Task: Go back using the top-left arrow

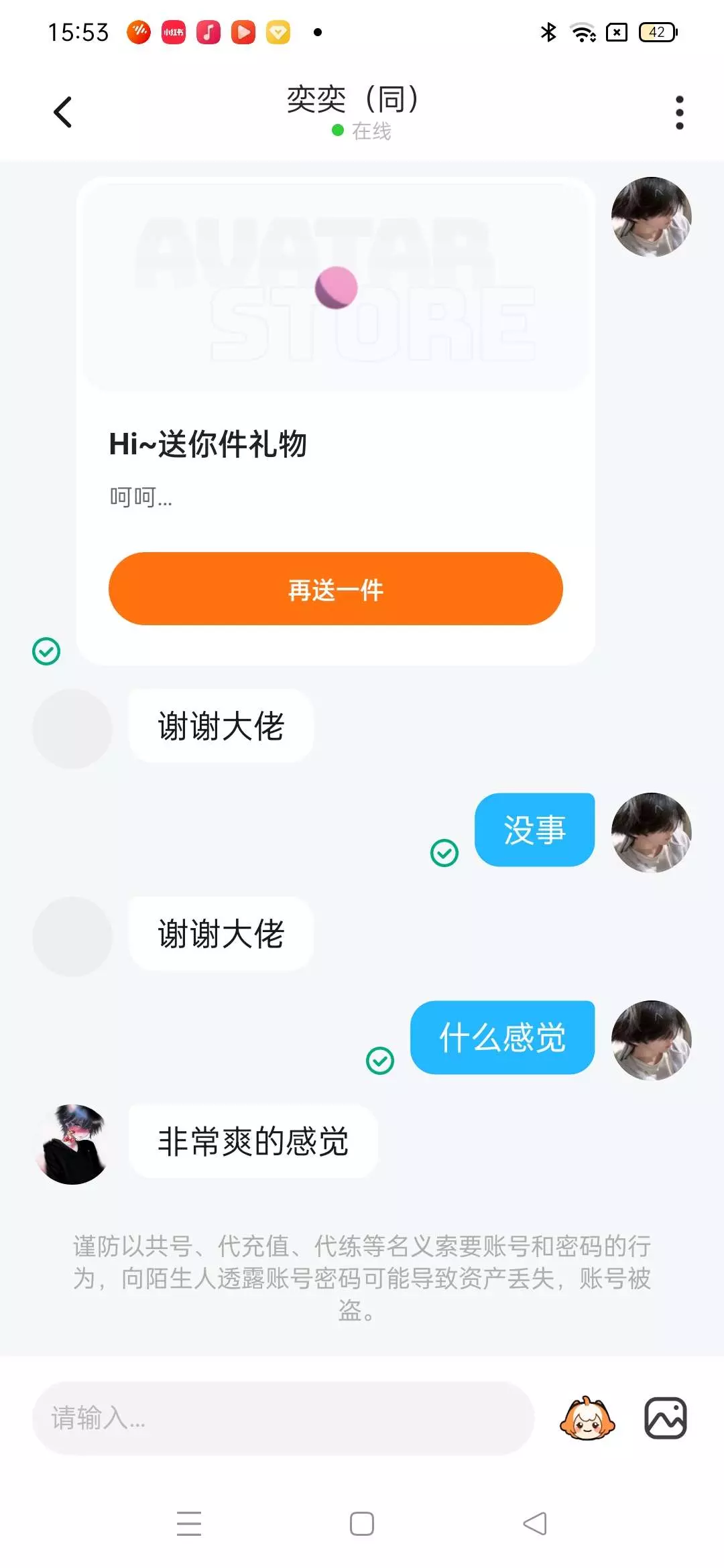Action: tap(62, 112)
